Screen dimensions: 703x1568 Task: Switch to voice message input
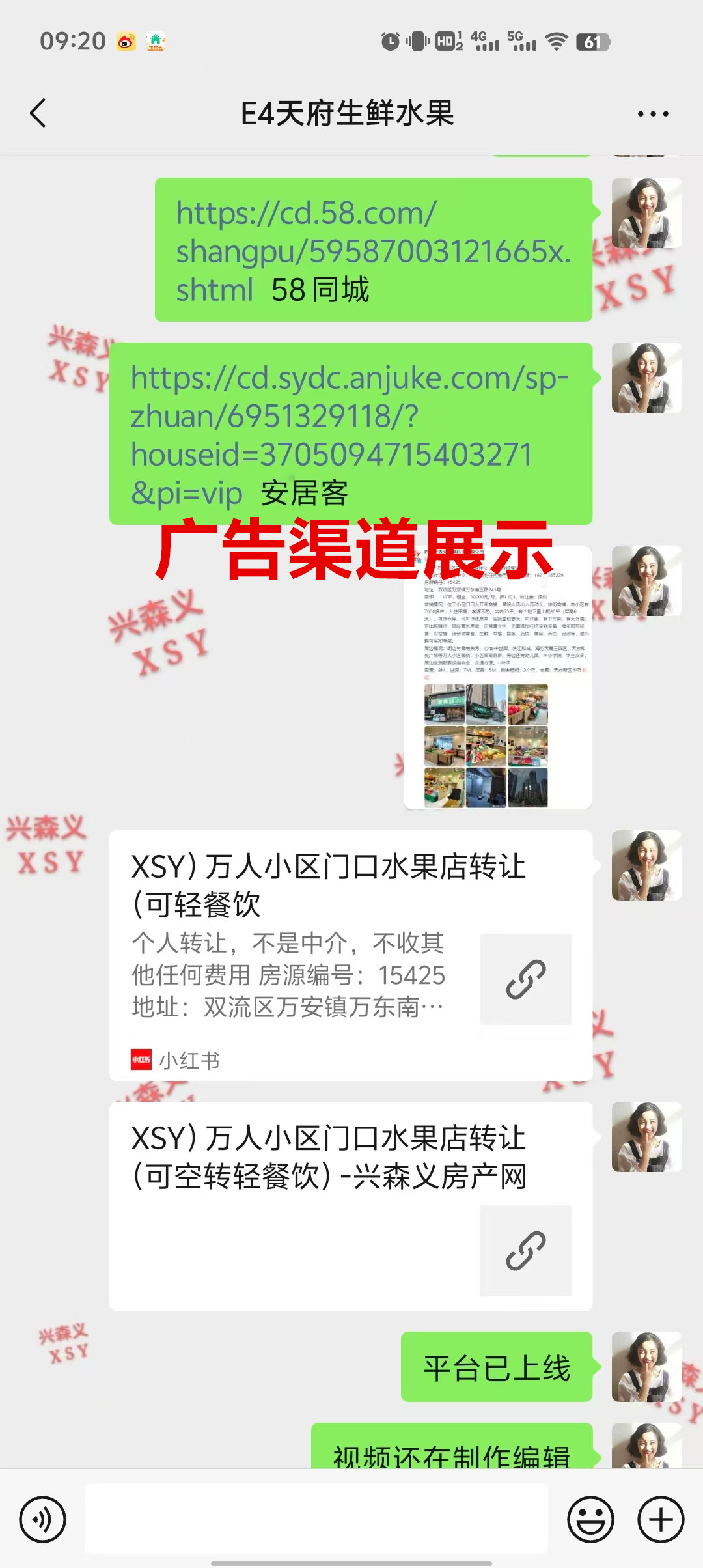click(43, 1520)
